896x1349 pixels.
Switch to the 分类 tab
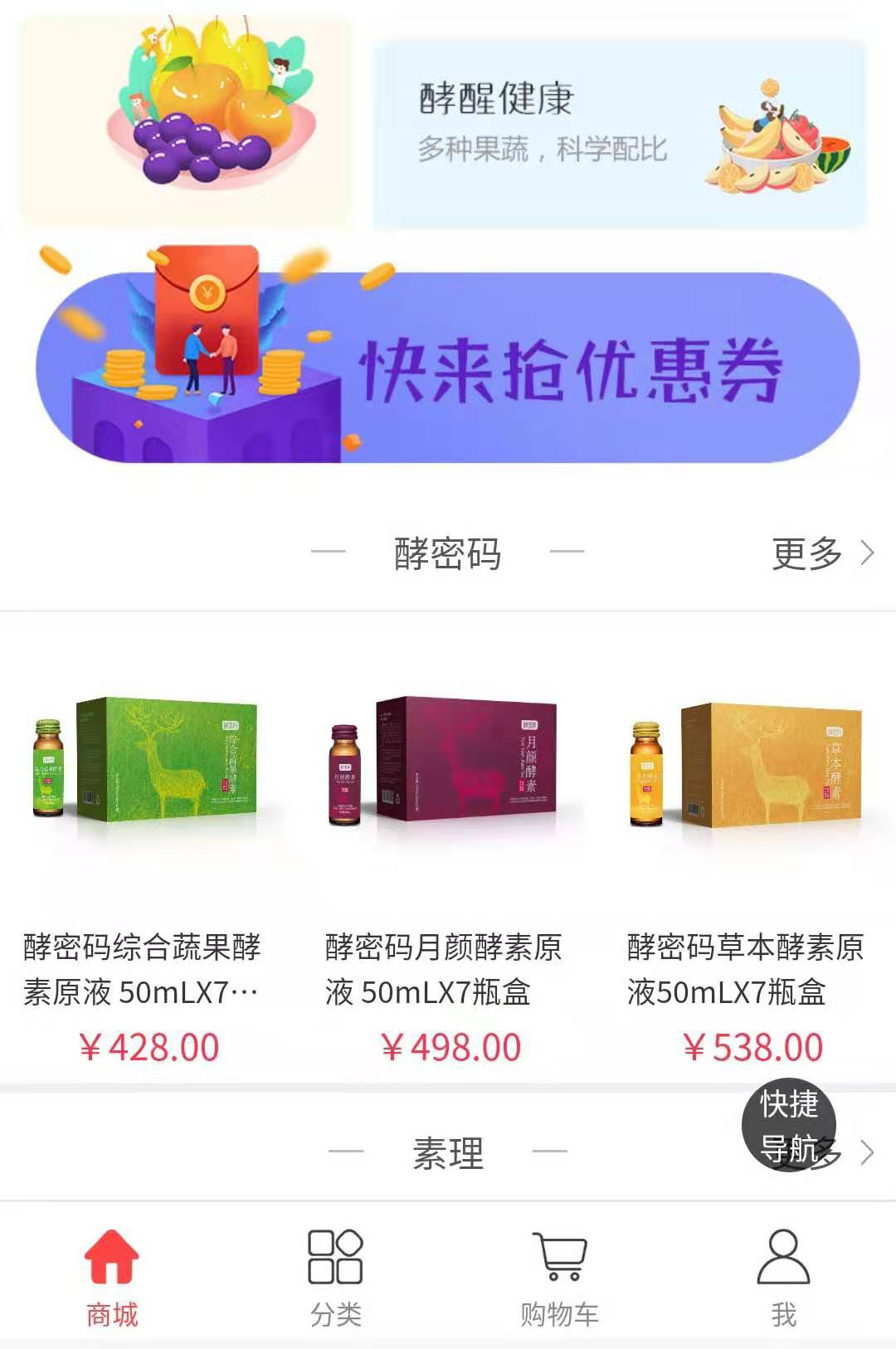tap(335, 1278)
